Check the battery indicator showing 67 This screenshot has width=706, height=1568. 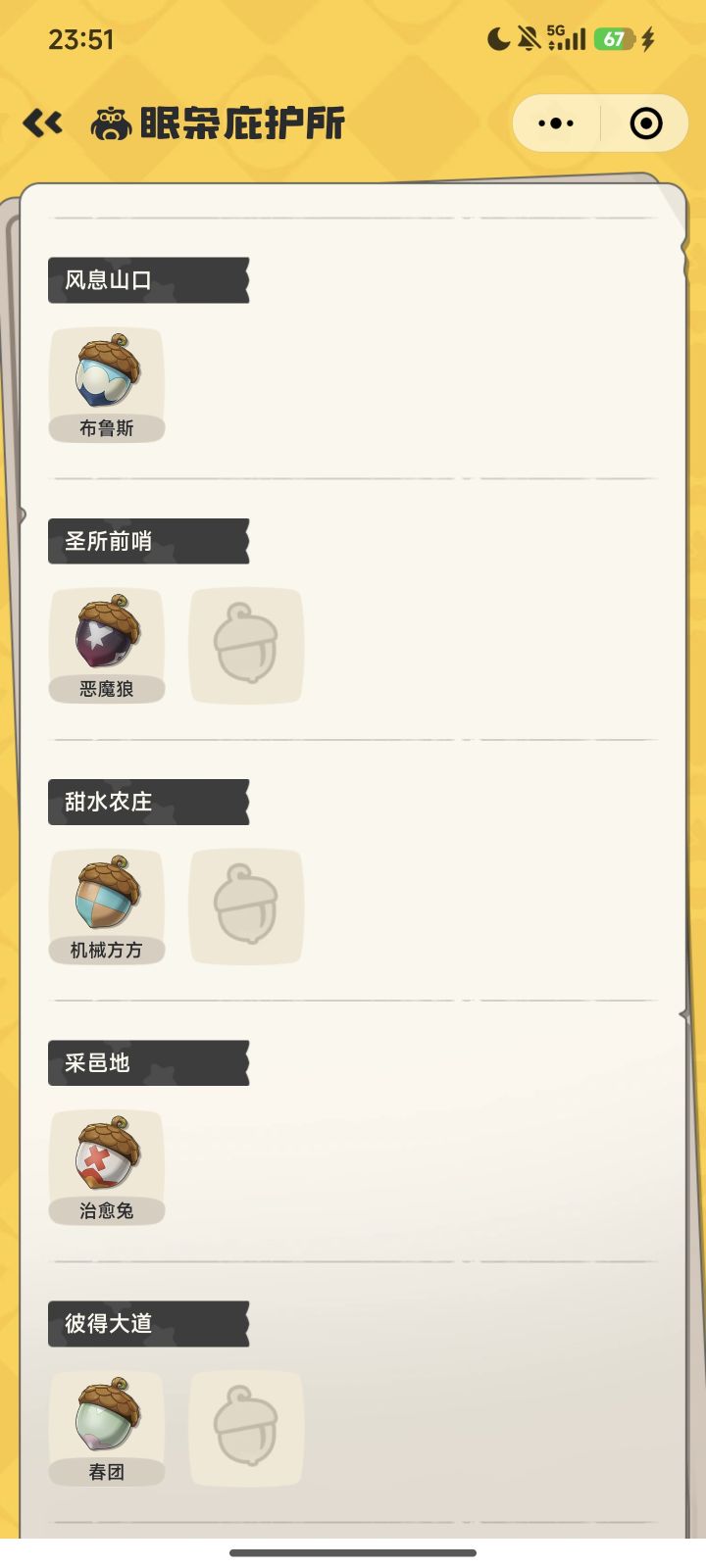click(613, 37)
